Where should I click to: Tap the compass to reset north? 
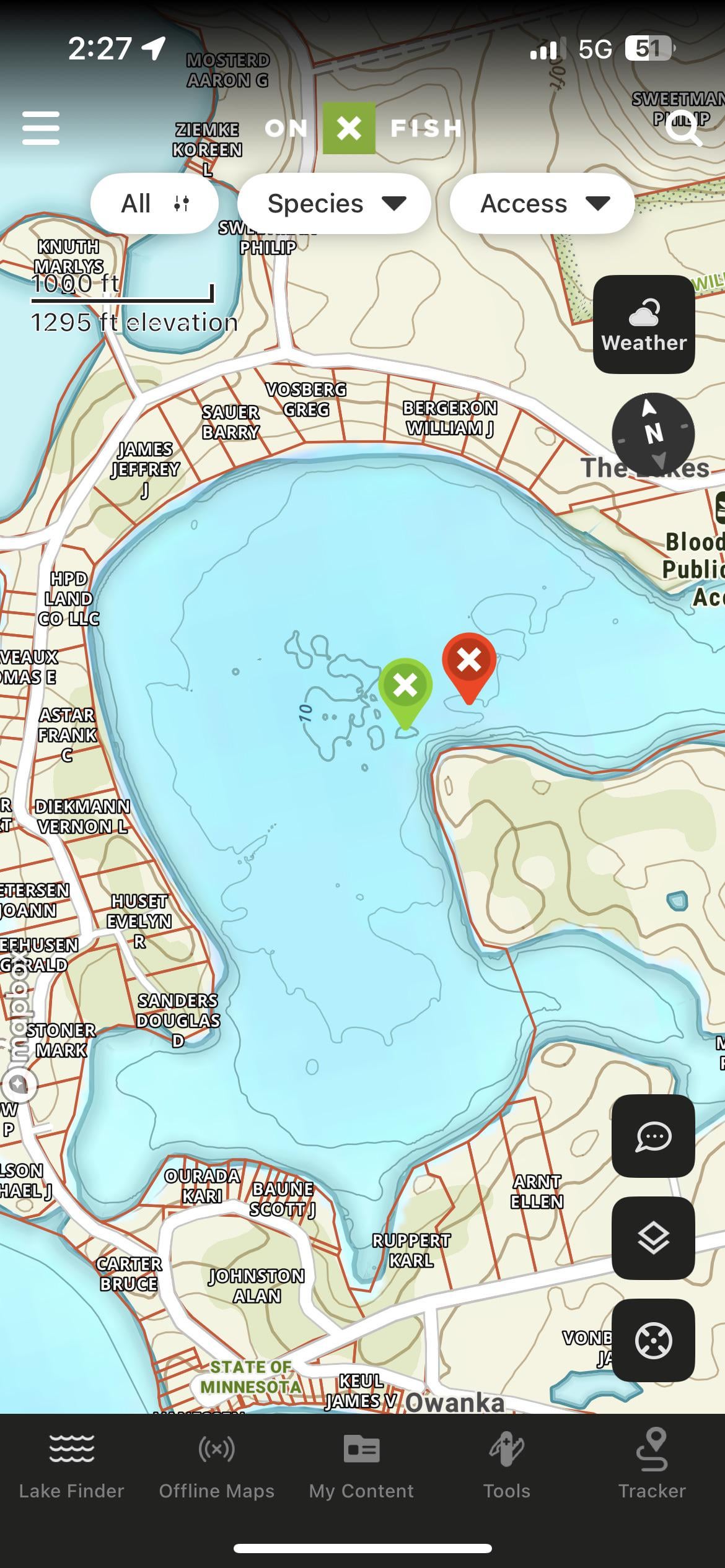pos(653,433)
